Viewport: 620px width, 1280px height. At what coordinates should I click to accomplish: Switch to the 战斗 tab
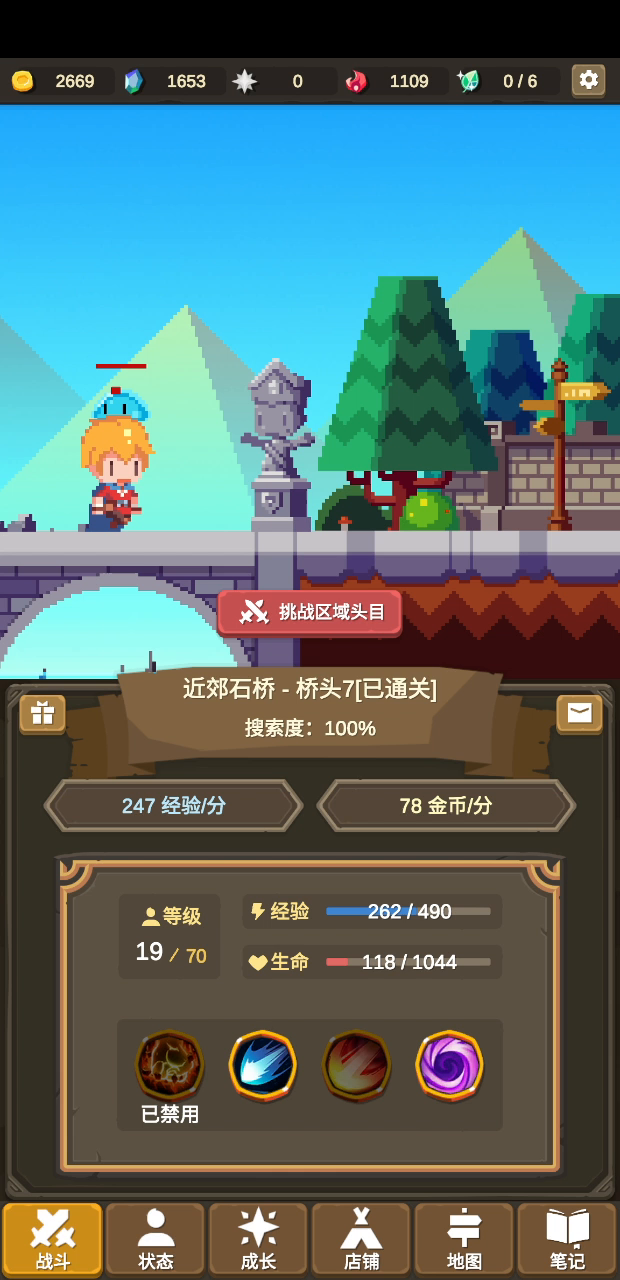pyautogui.click(x=52, y=1240)
